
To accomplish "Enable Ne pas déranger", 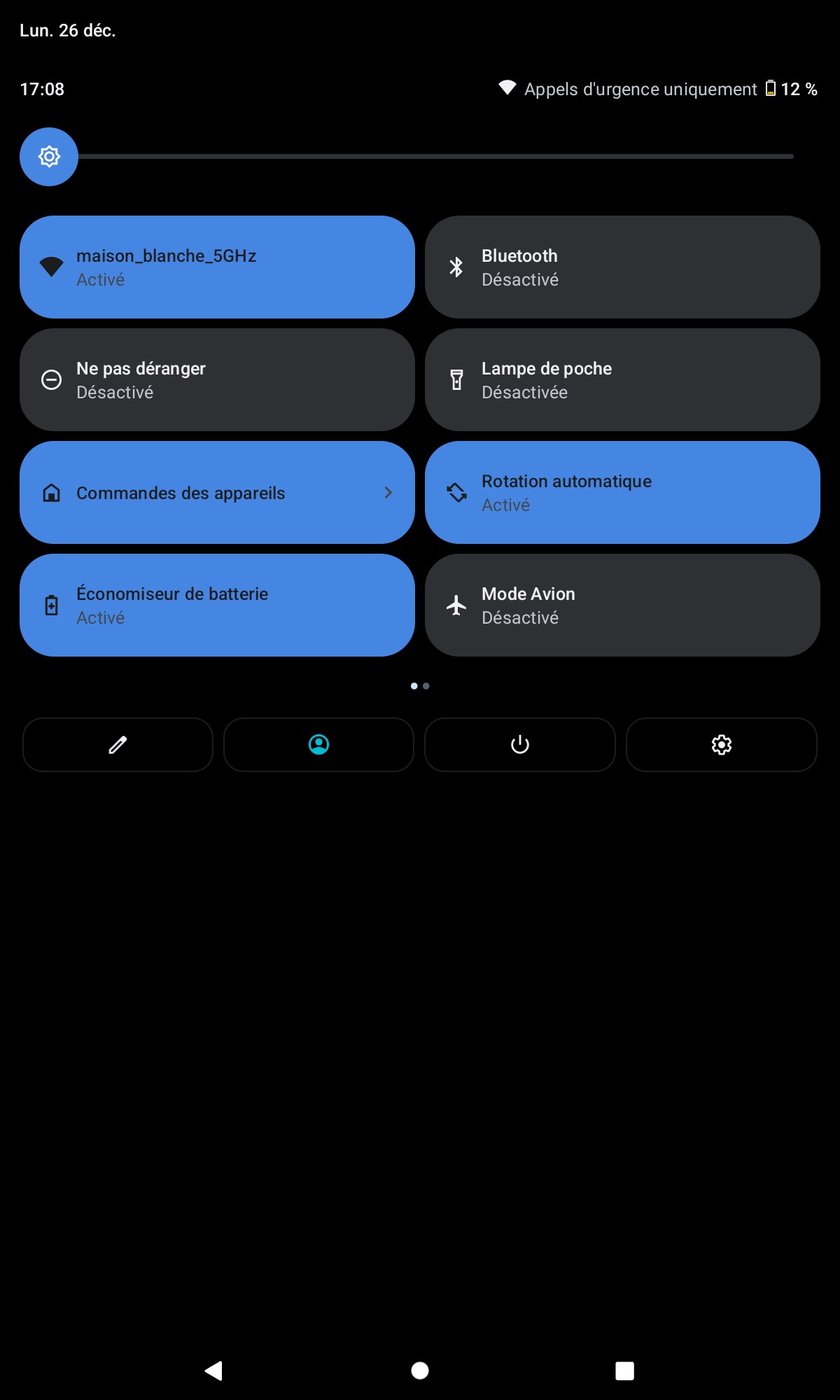I will tap(217, 379).
